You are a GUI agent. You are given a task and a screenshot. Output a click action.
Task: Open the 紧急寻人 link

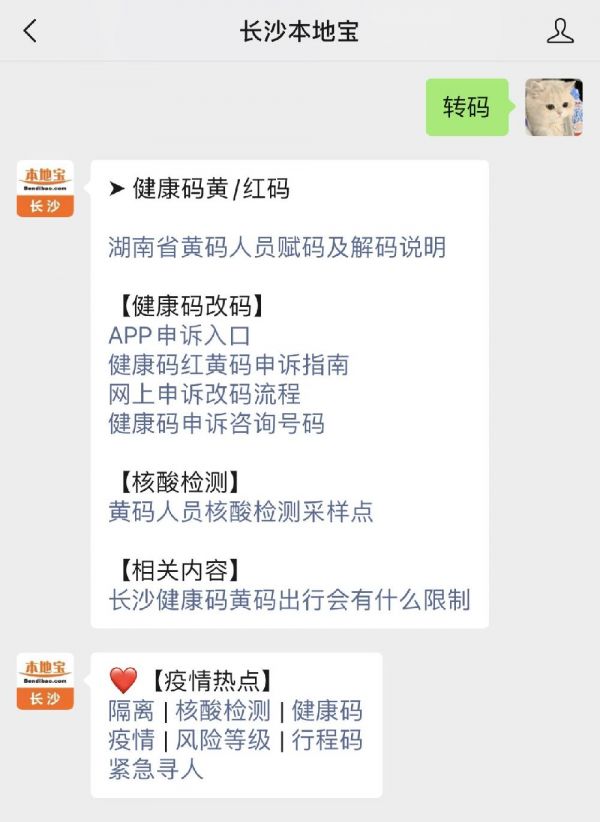click(155, 769)
